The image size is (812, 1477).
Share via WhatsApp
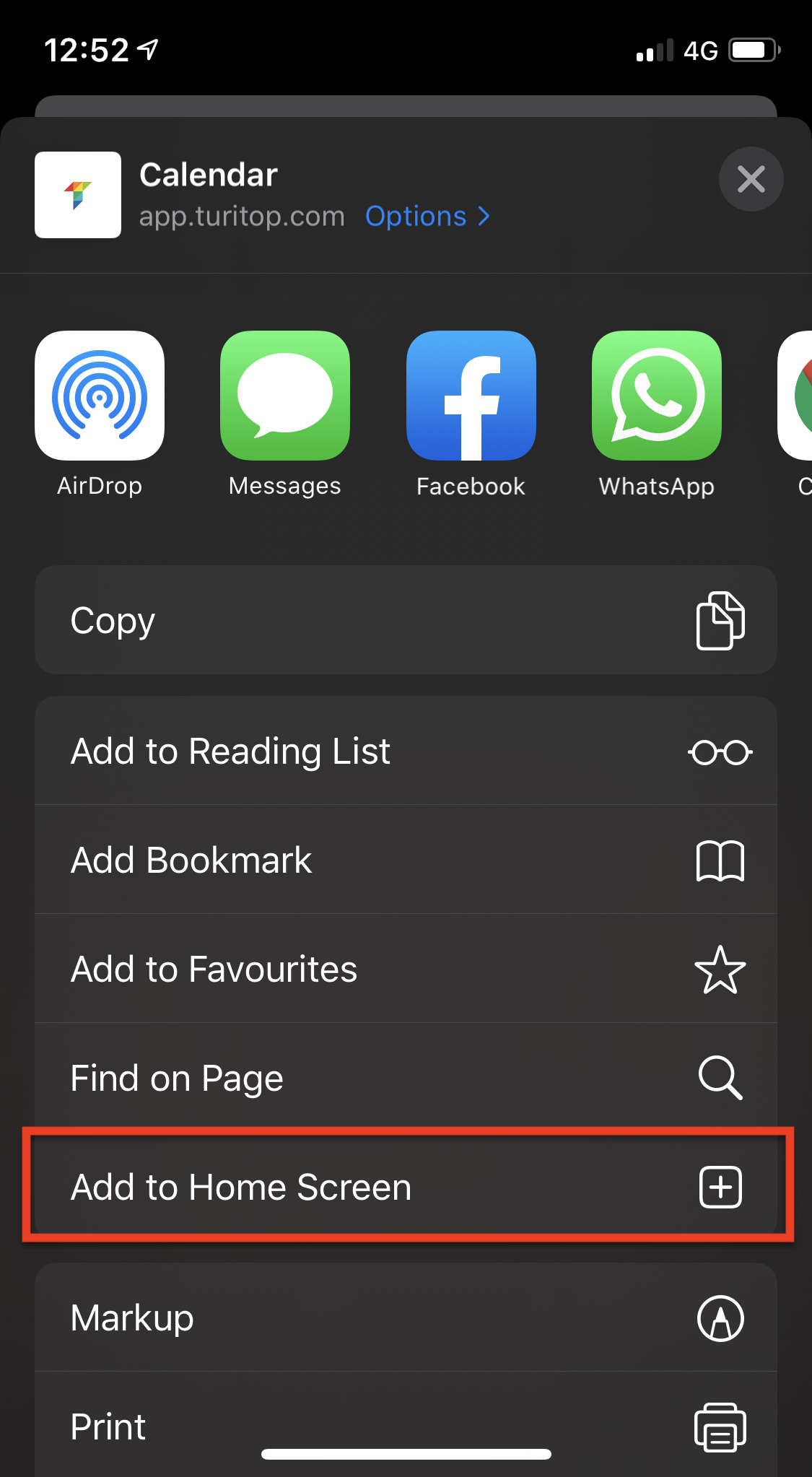tap(657, 414)
